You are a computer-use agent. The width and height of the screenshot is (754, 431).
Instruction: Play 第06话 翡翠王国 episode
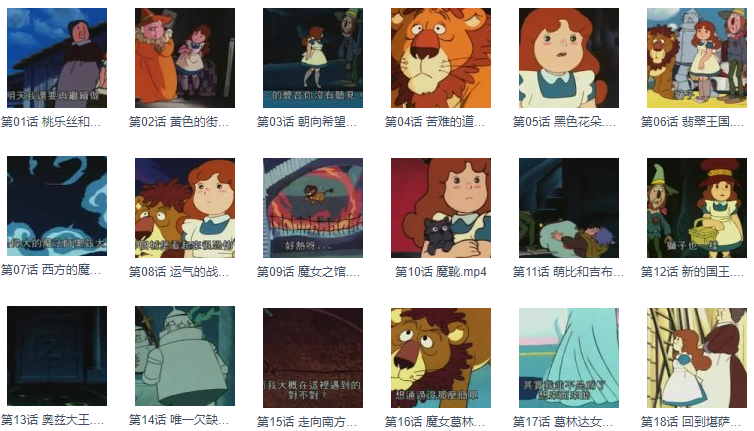(x=696, y=58)
